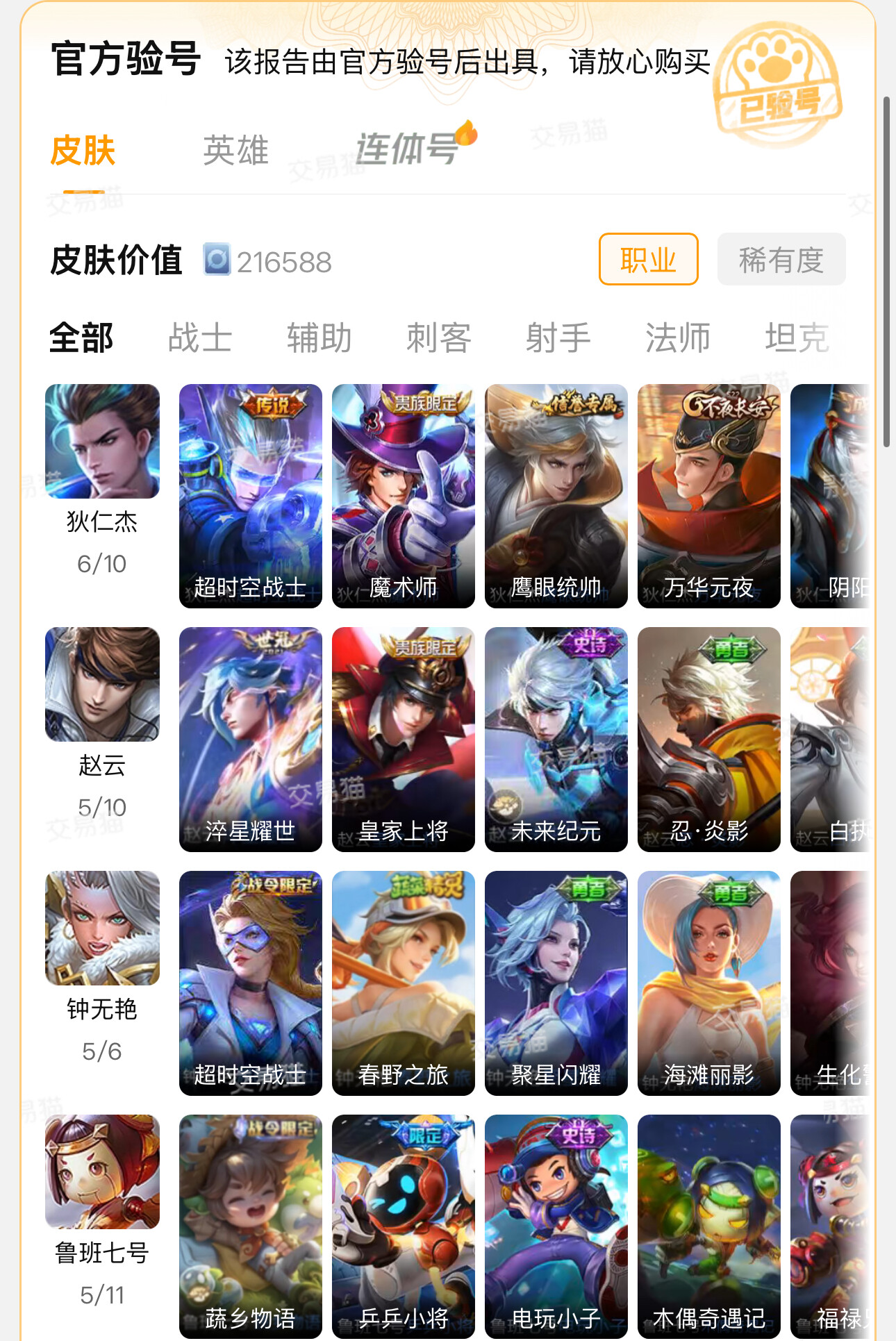Show 射手 skins only
896x1341 pixels.
pyautogui.click(x=558, y=338)
